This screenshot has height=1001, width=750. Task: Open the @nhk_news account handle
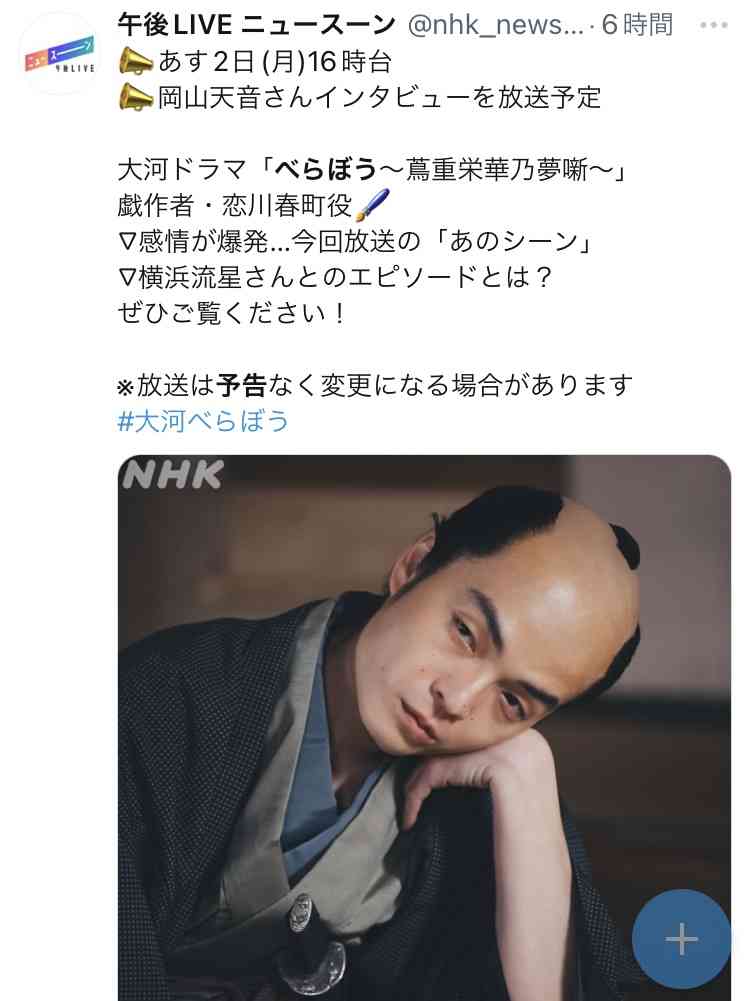coord(494,24)
